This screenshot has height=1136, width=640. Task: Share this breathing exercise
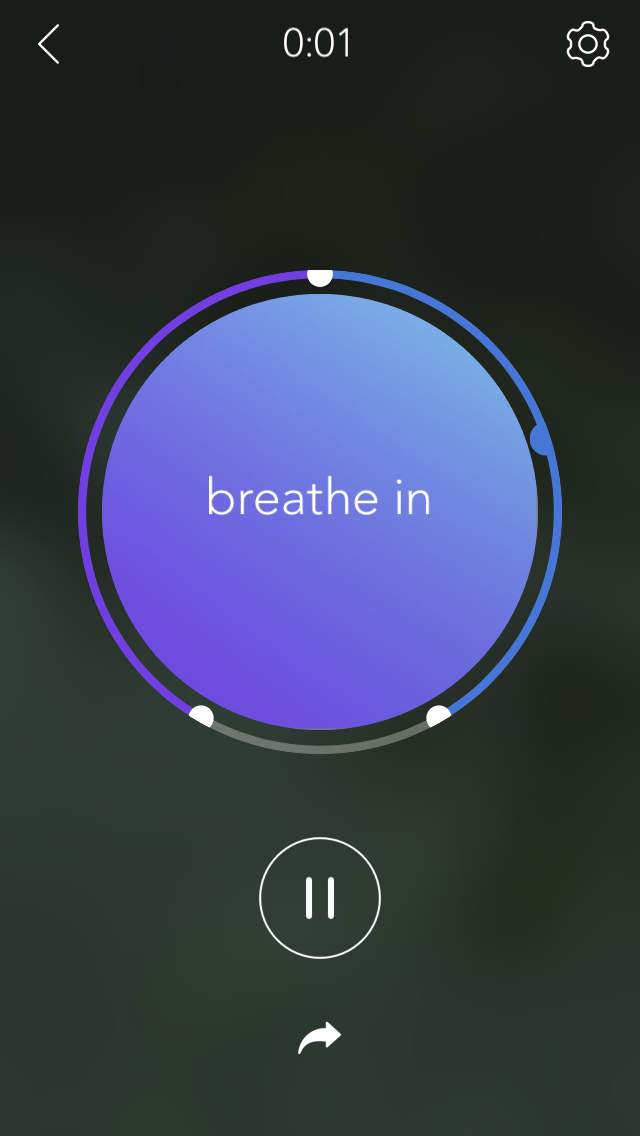coord(320,1038)
